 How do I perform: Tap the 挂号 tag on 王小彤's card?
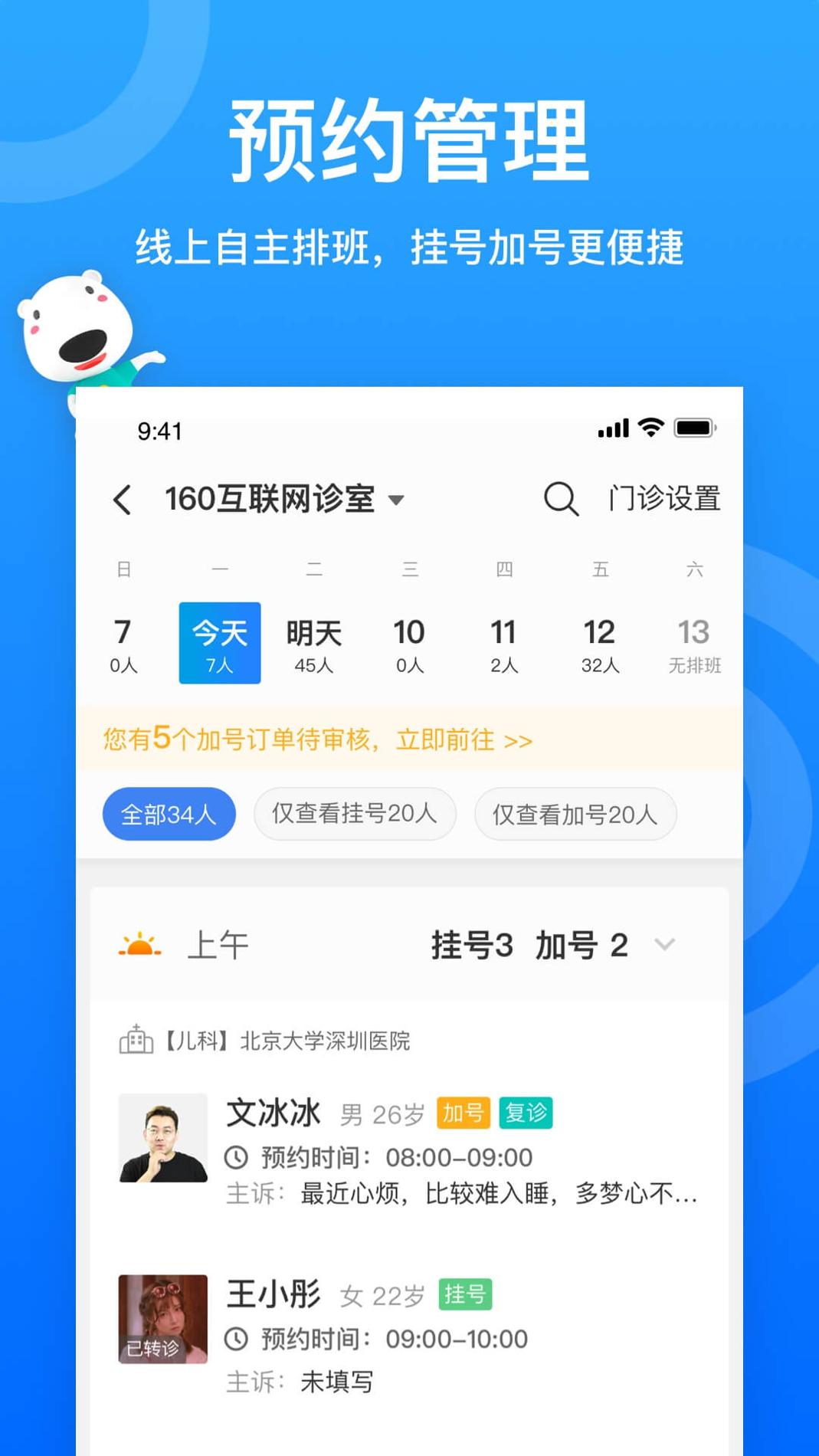464,1293
